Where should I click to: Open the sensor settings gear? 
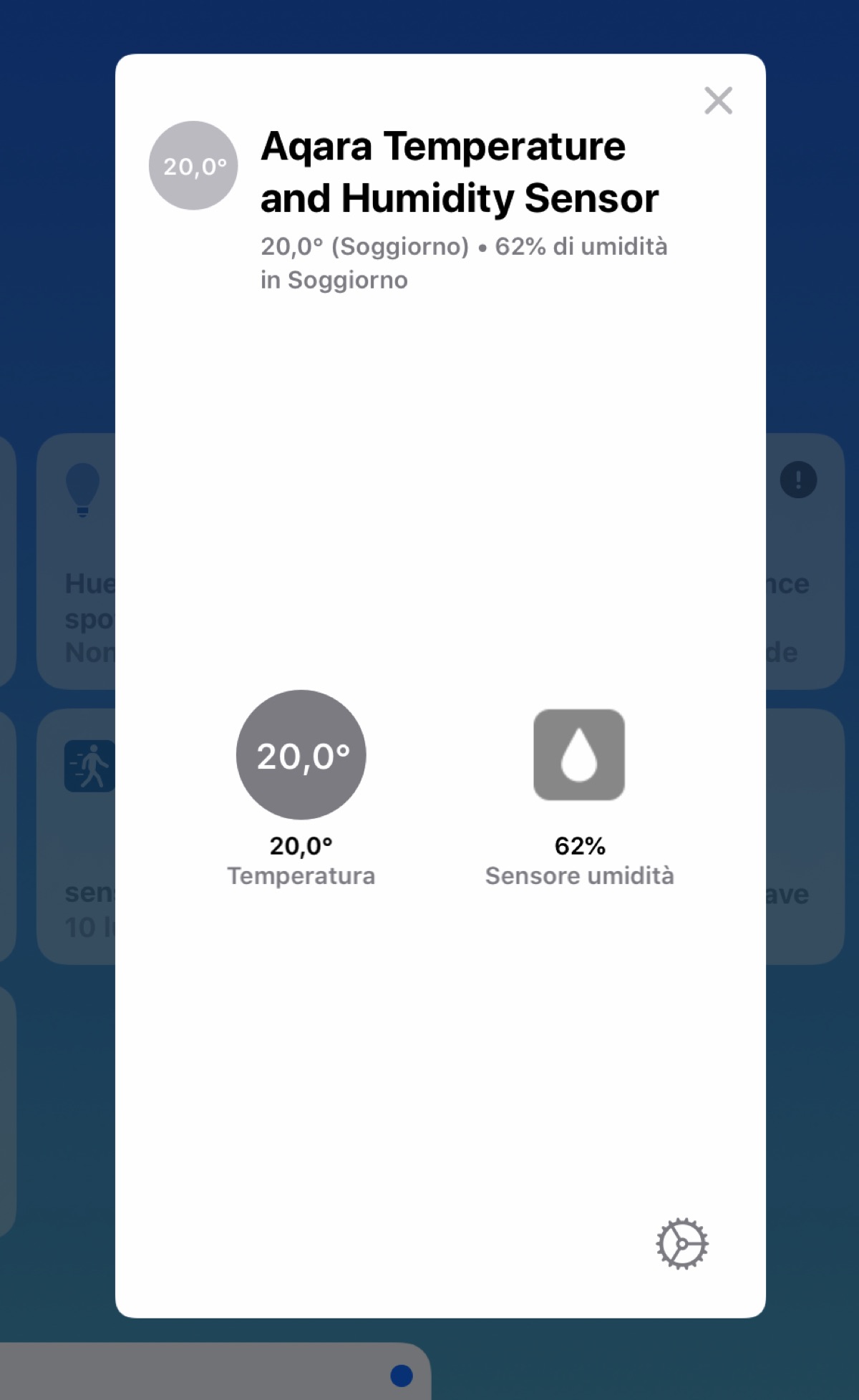681,1244
